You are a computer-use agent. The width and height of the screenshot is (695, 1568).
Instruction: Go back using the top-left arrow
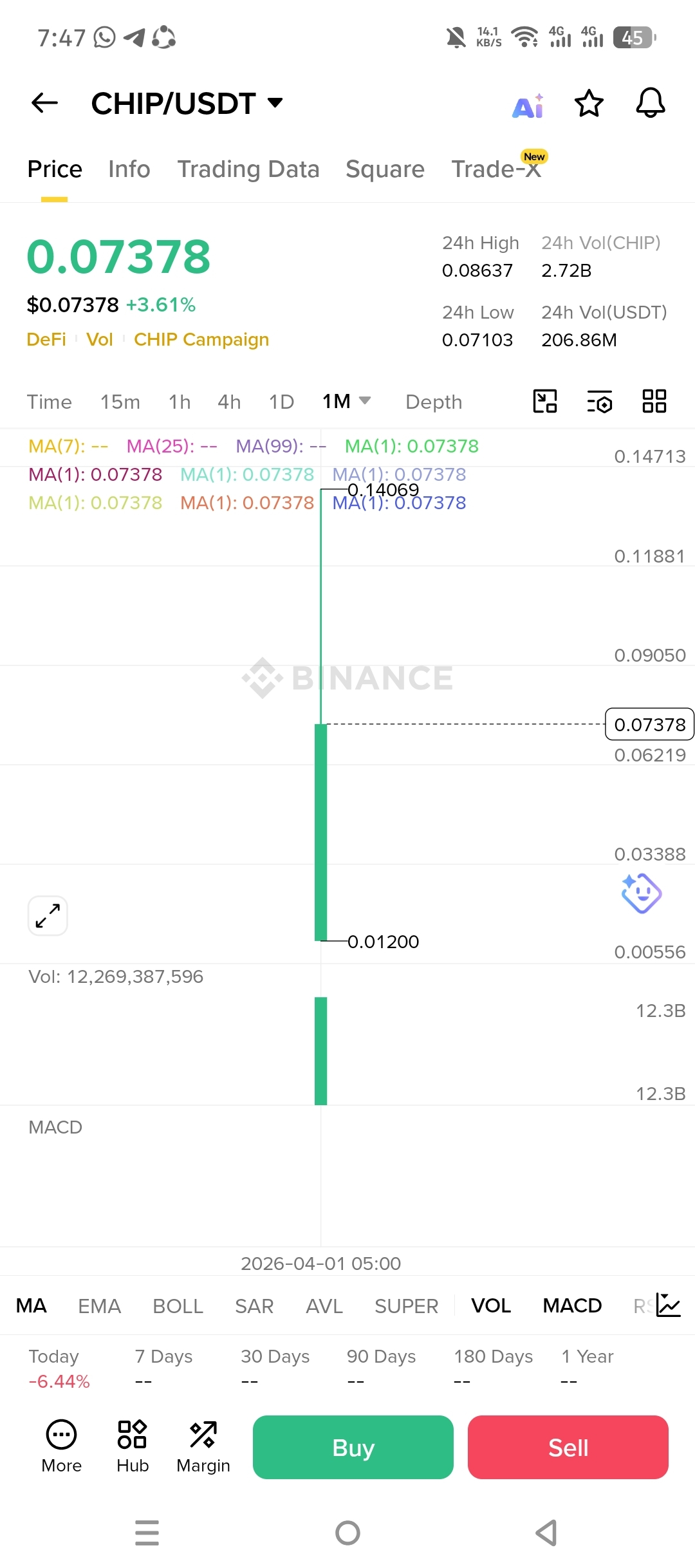click(x=44, y=103)
